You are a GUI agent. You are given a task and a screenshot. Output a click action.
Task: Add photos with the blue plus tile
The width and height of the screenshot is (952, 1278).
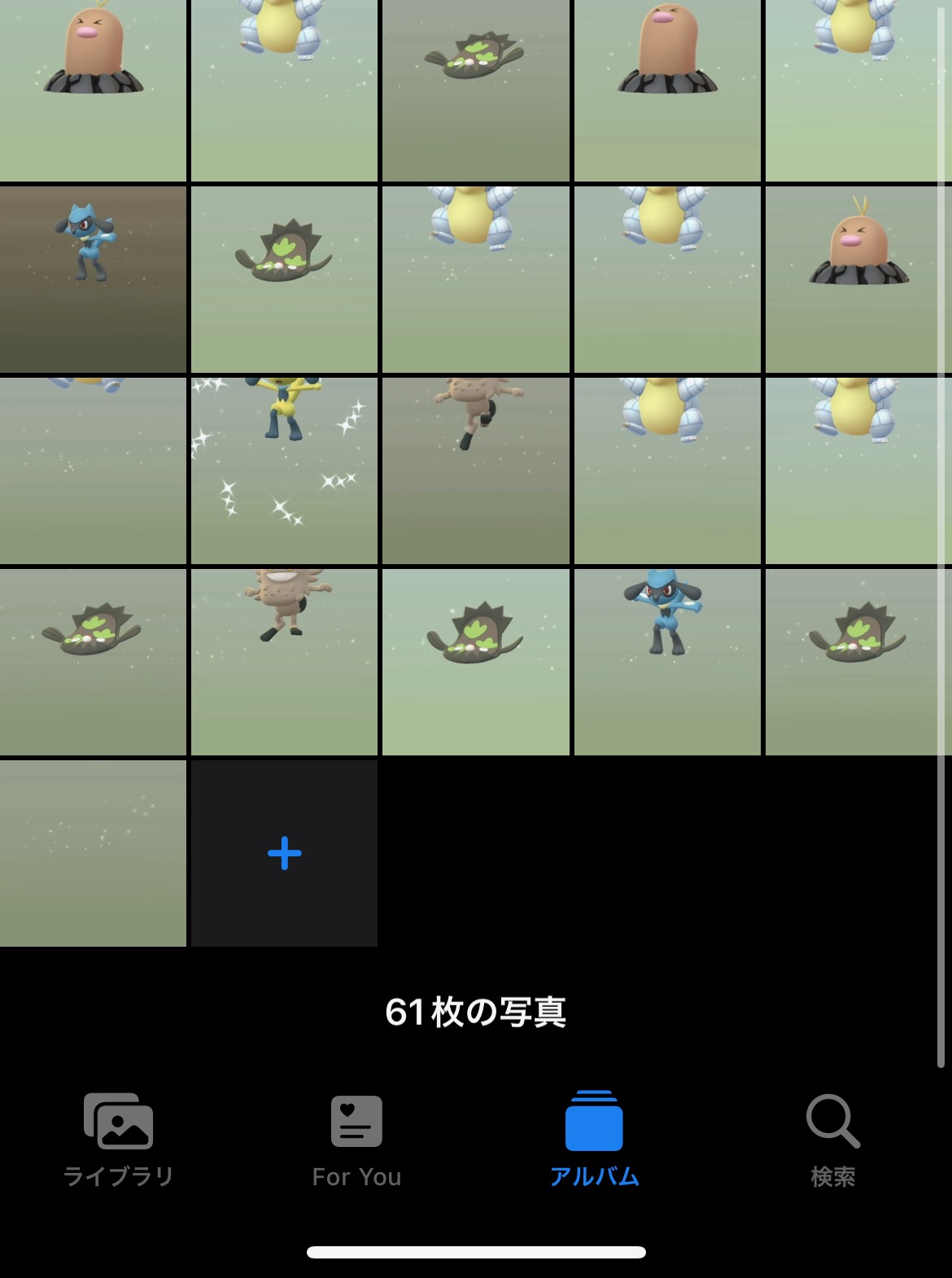(284, 853)
